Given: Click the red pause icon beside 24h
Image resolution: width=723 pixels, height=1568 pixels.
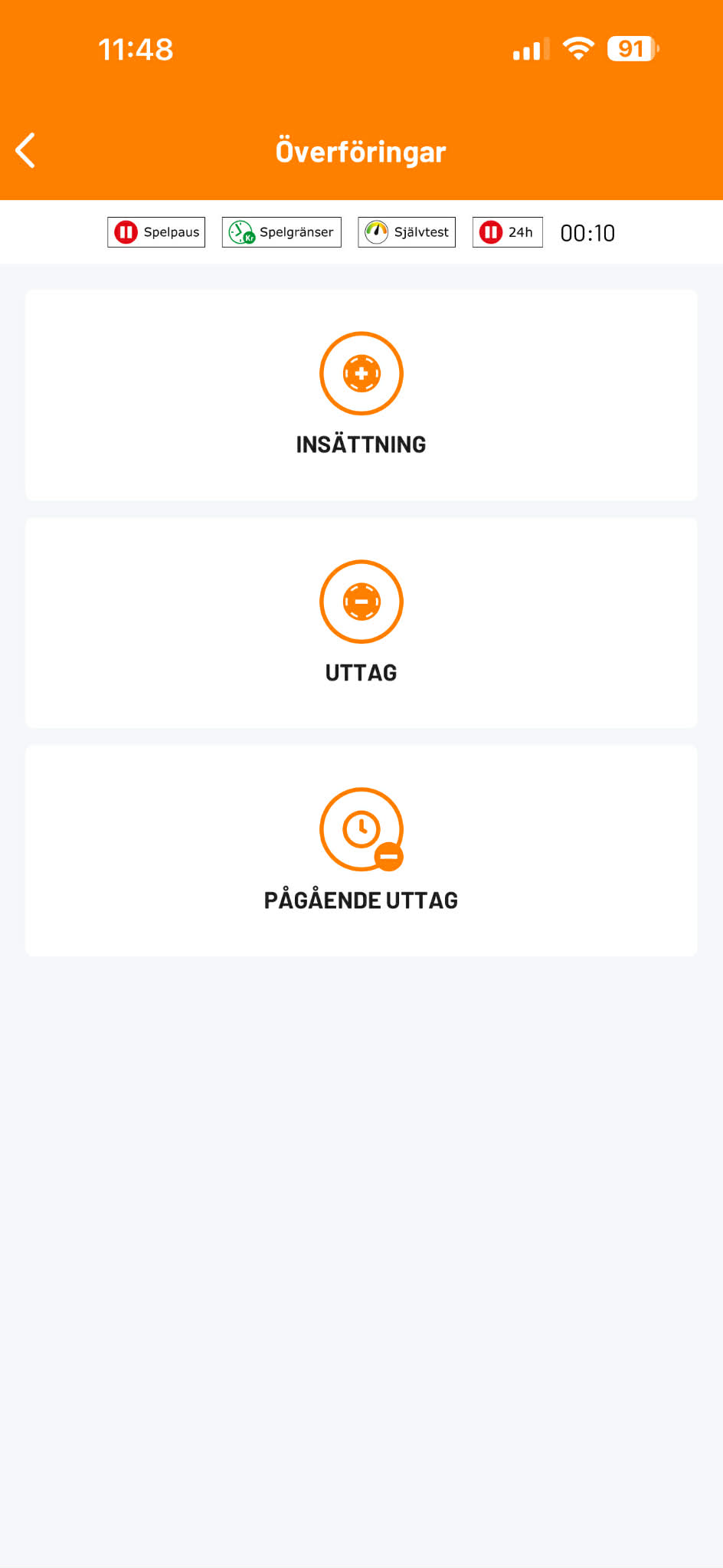Looking at the screenshot, I should tap(491, 231).
